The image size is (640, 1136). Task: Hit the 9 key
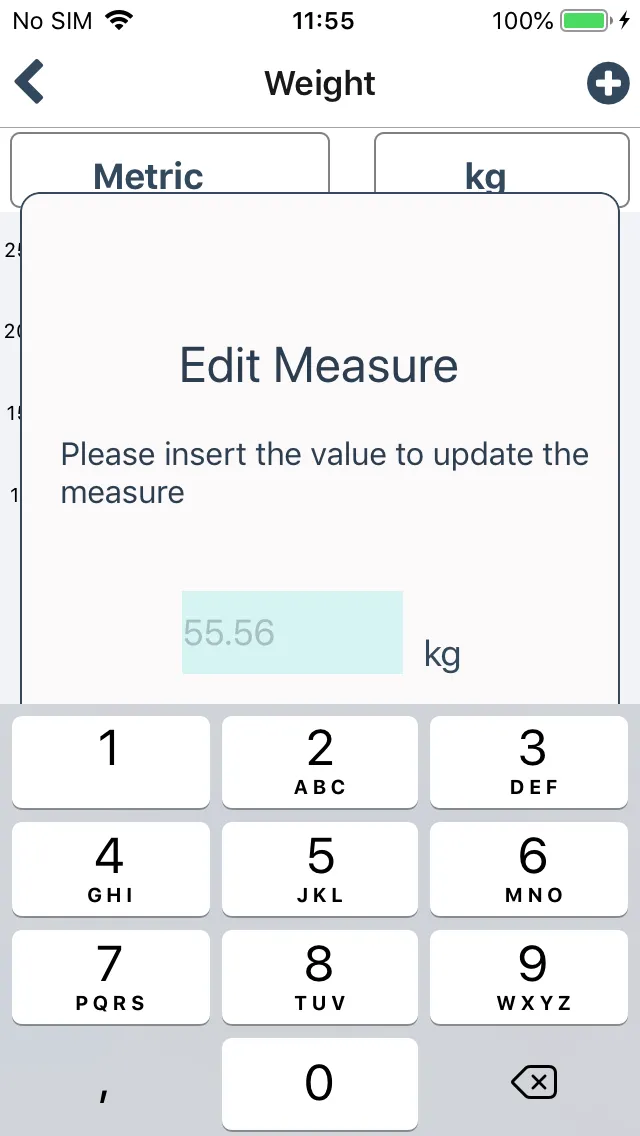[533, 976]
